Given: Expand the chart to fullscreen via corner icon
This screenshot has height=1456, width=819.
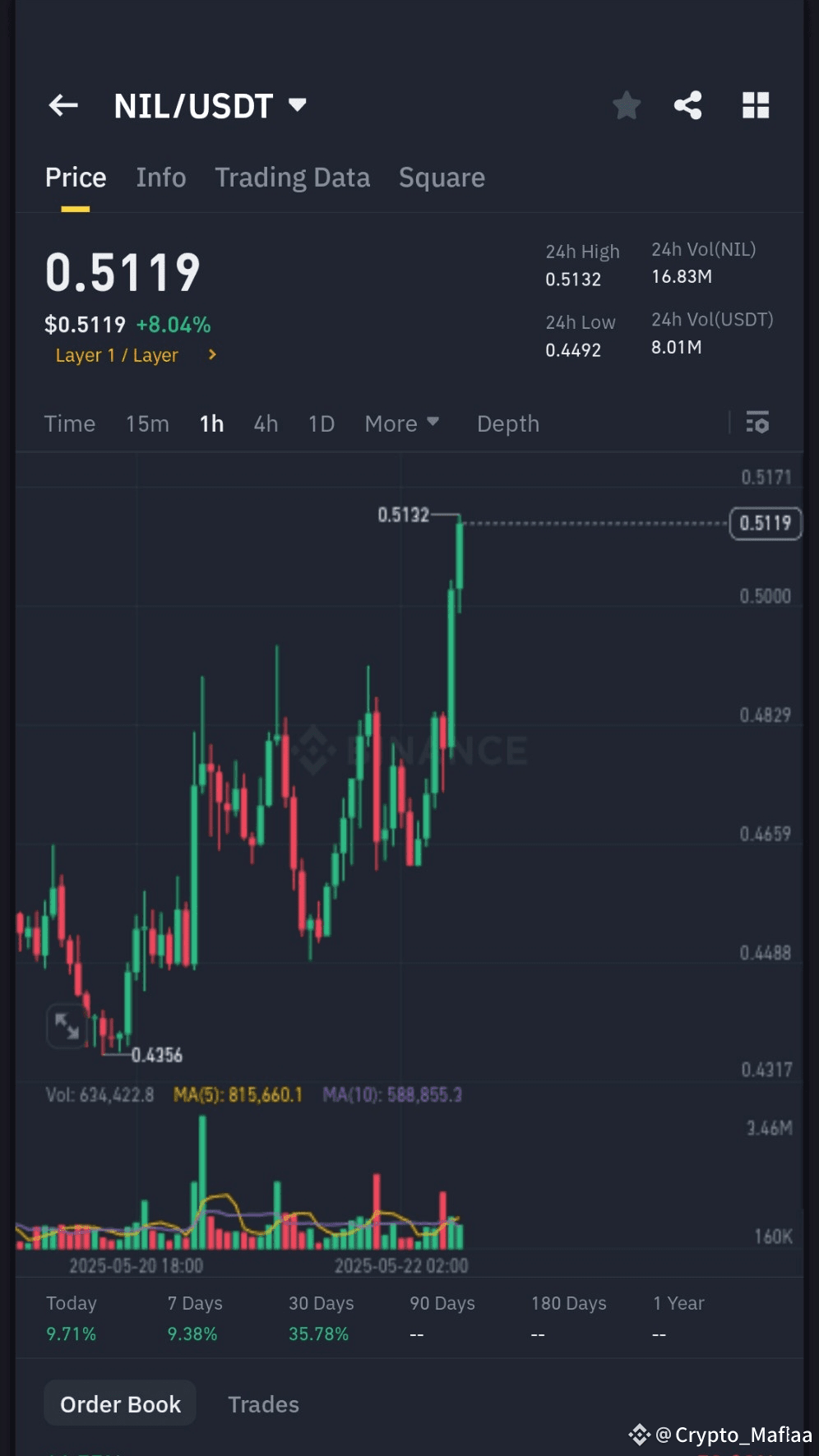Looking at the screenshot, I should click(x=67, y=1026).
